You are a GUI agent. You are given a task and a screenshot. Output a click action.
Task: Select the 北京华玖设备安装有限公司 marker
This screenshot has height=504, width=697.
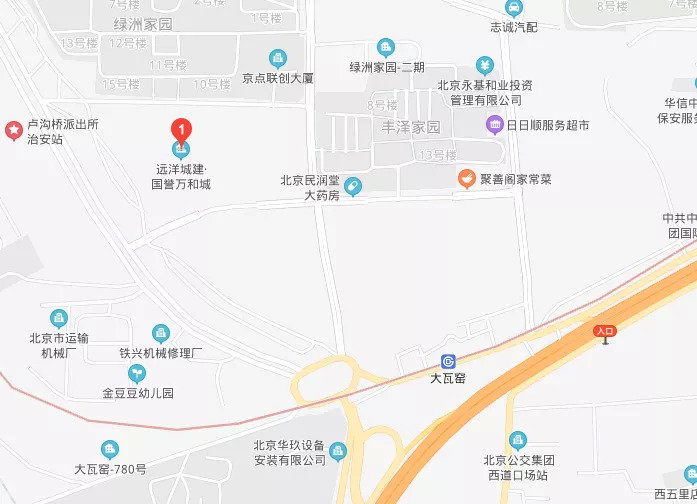(x=337, y=452)
